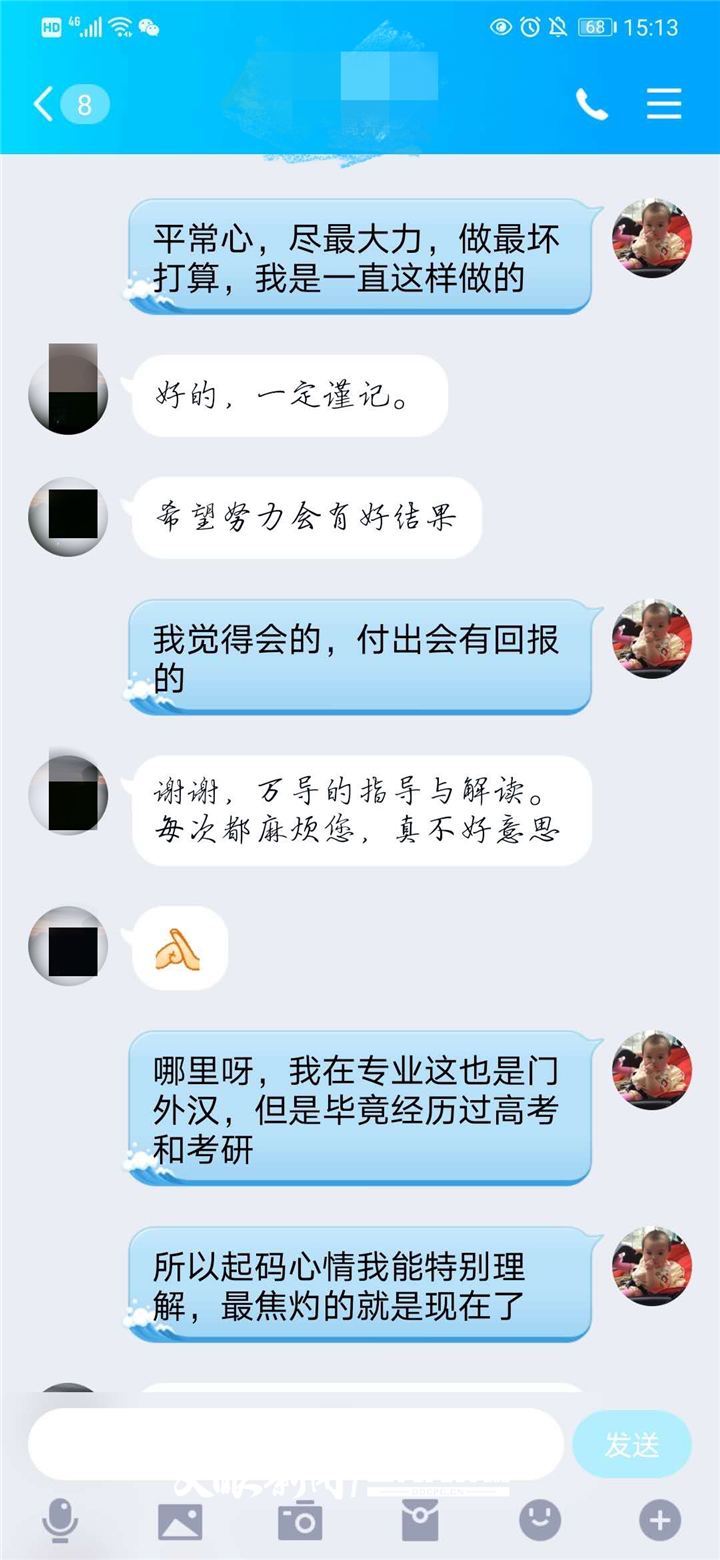Tap the message input field
The height and width of the screenshot is (1560, 720).
(296, 1444)
